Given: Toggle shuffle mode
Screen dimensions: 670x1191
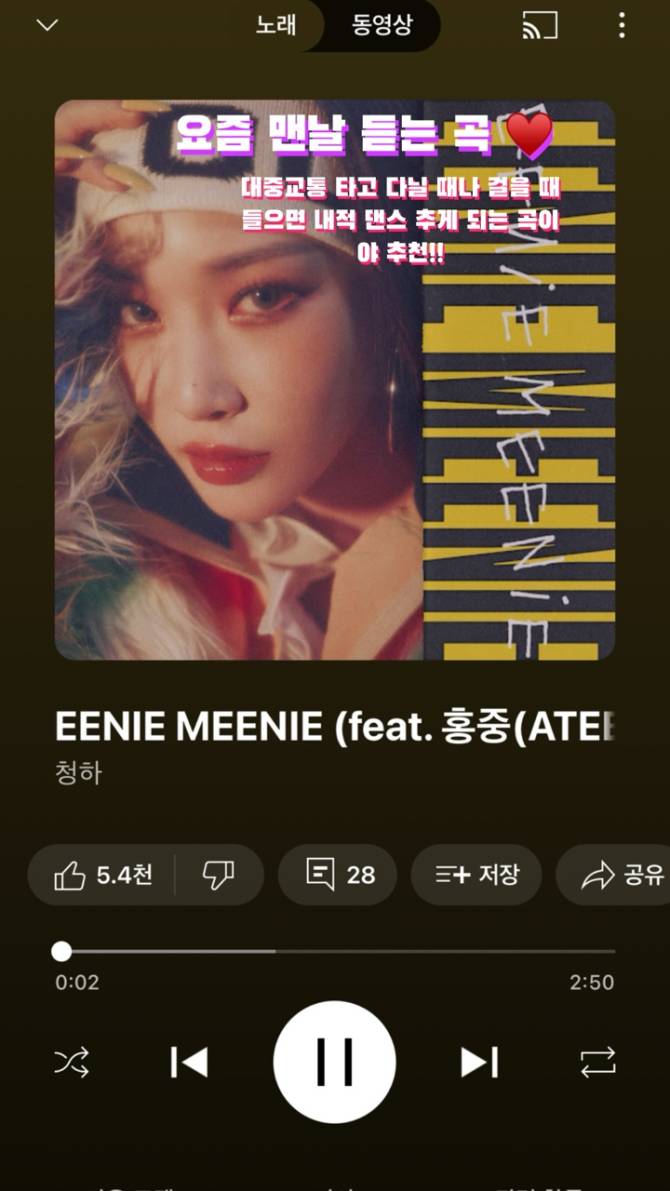Looking at the screenshot, I should click(x=72, y=1062).
